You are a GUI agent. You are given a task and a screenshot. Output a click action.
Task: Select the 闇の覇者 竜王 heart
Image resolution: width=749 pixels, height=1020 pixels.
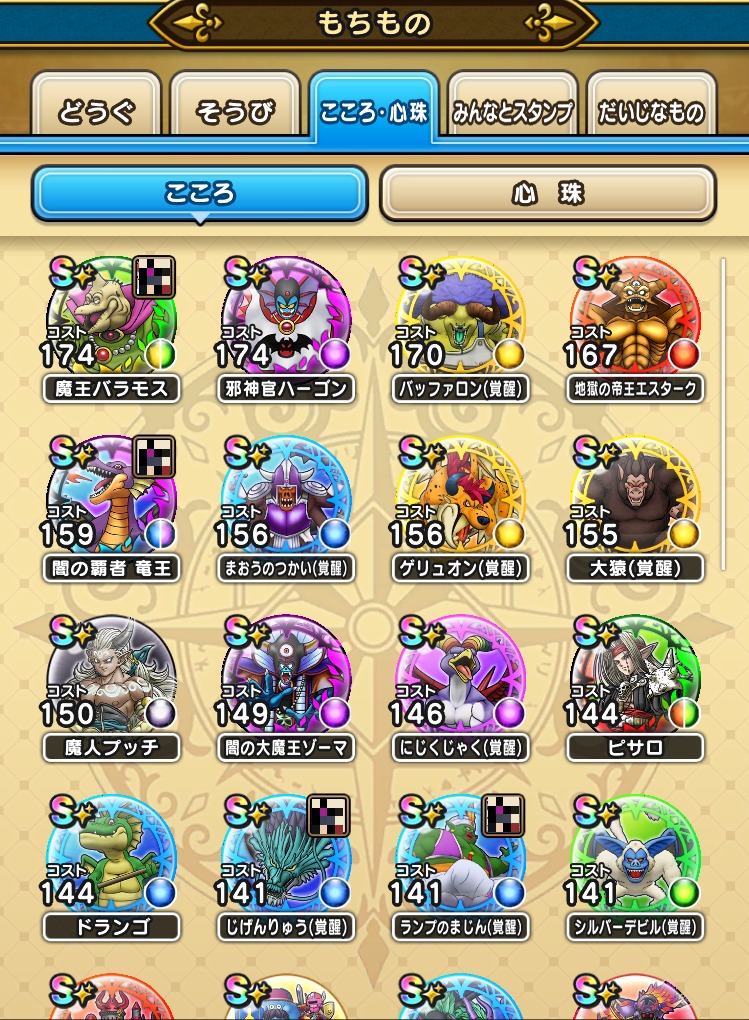click(111, 500)
